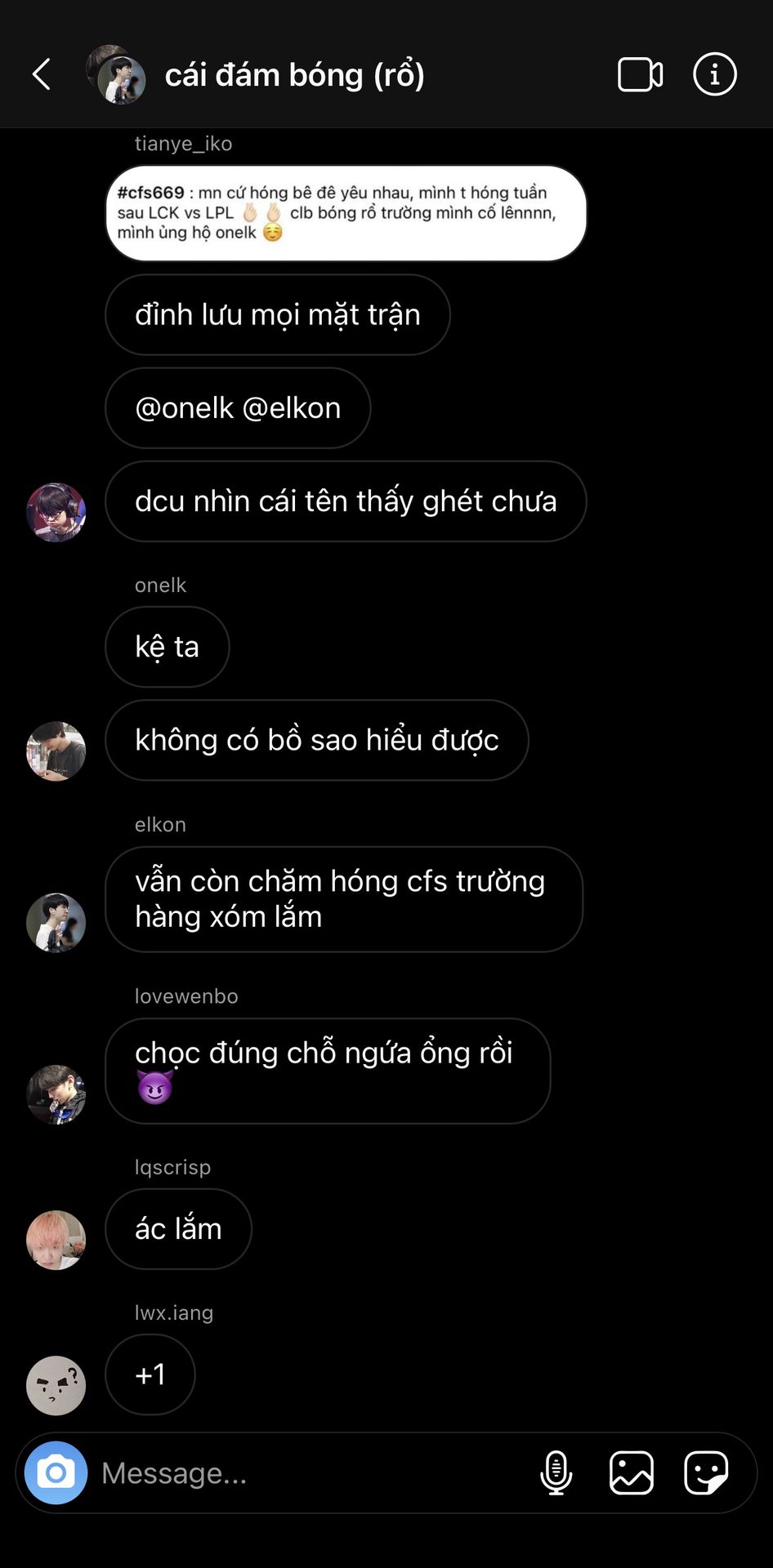The height and width of the screenshot is (1568, 773).
Task: View lovewenbo's profile avatar
Action: click(x=56, y=1094)
